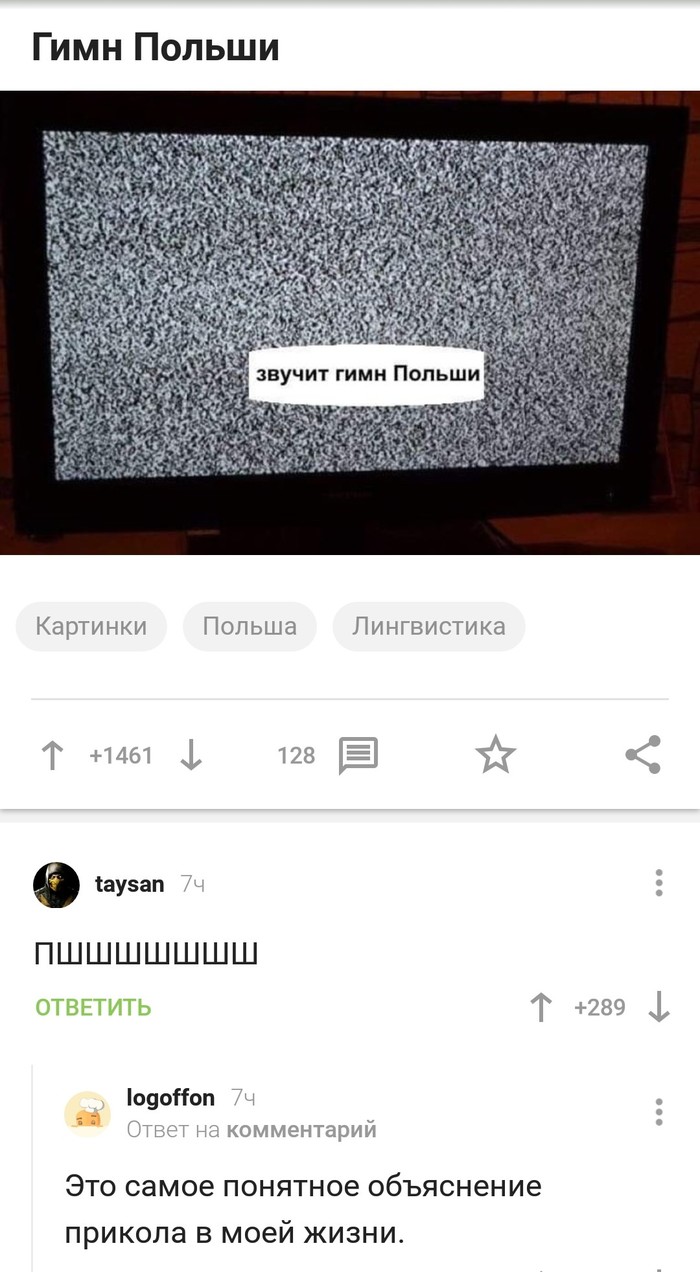Screen dimensions: 700x1272
Task: Select the Польша tag chip
Action: (x=249, y=627)
